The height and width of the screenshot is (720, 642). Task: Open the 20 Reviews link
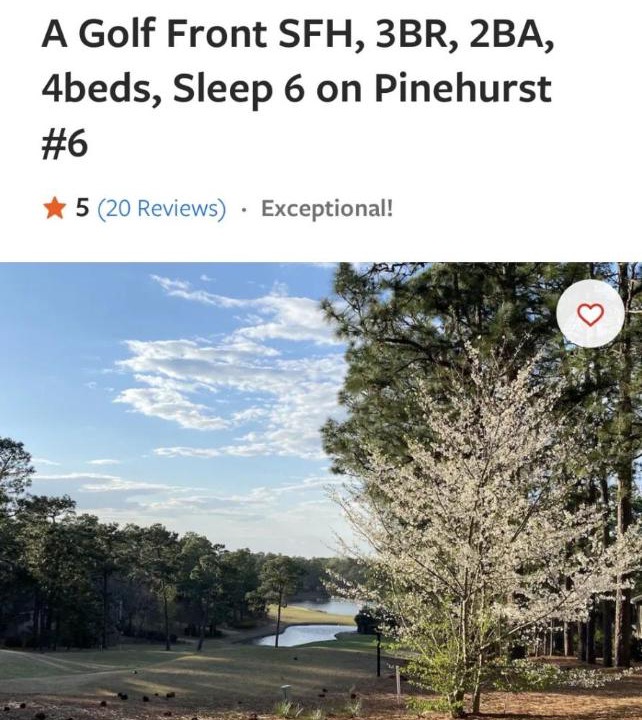pos(161,208)
